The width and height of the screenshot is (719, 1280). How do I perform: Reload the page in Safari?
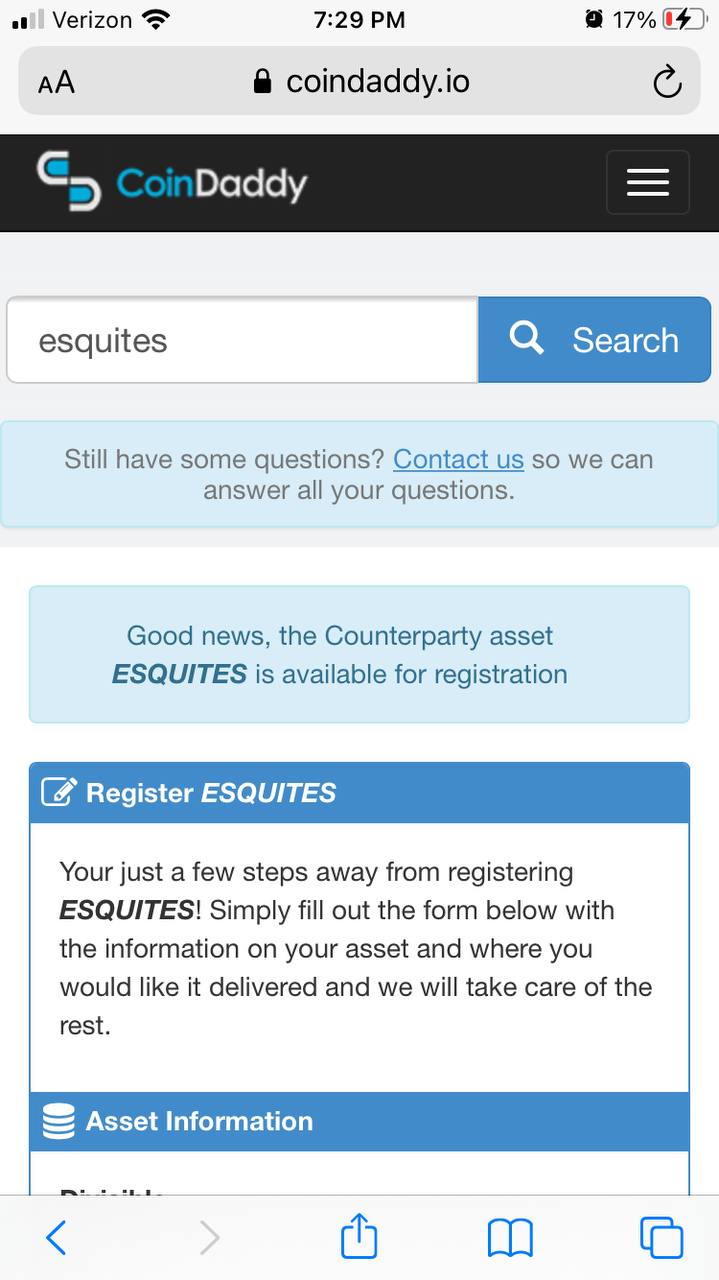coord(667,82)
